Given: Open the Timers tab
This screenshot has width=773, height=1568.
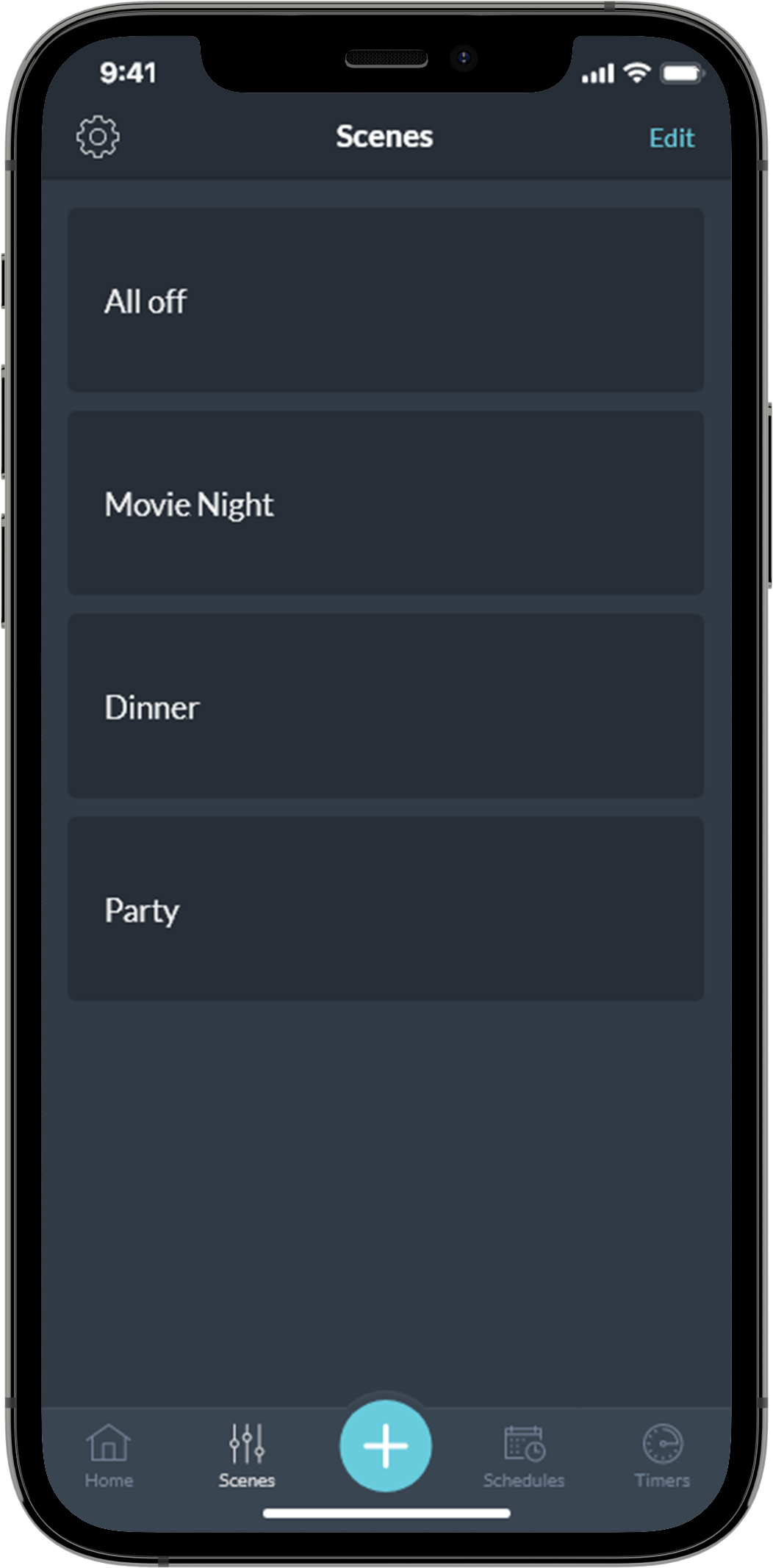Looking at the screenshot, I should pyautogui.click(x=663, y=1456).
